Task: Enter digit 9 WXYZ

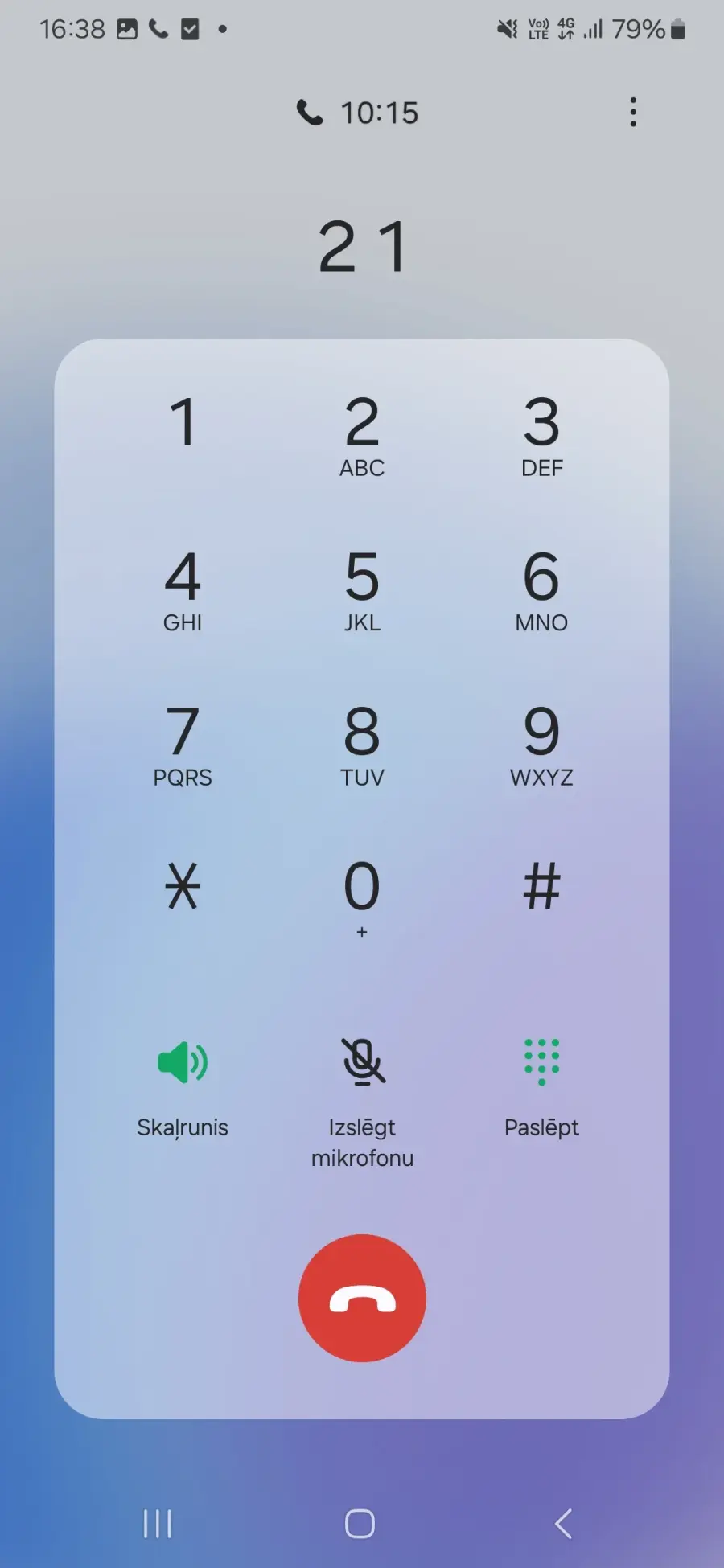Action: pos(541,745)
